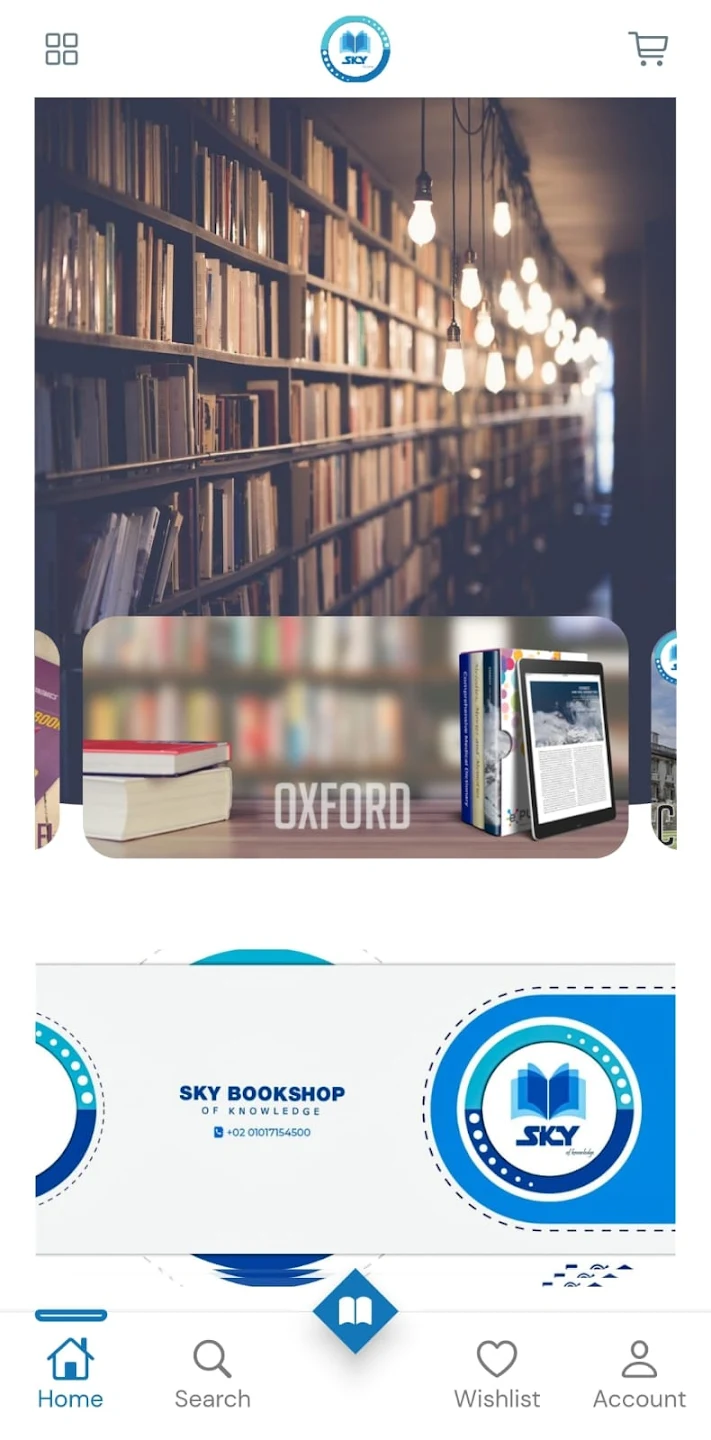Open the categories grid menu

(62, 49)
